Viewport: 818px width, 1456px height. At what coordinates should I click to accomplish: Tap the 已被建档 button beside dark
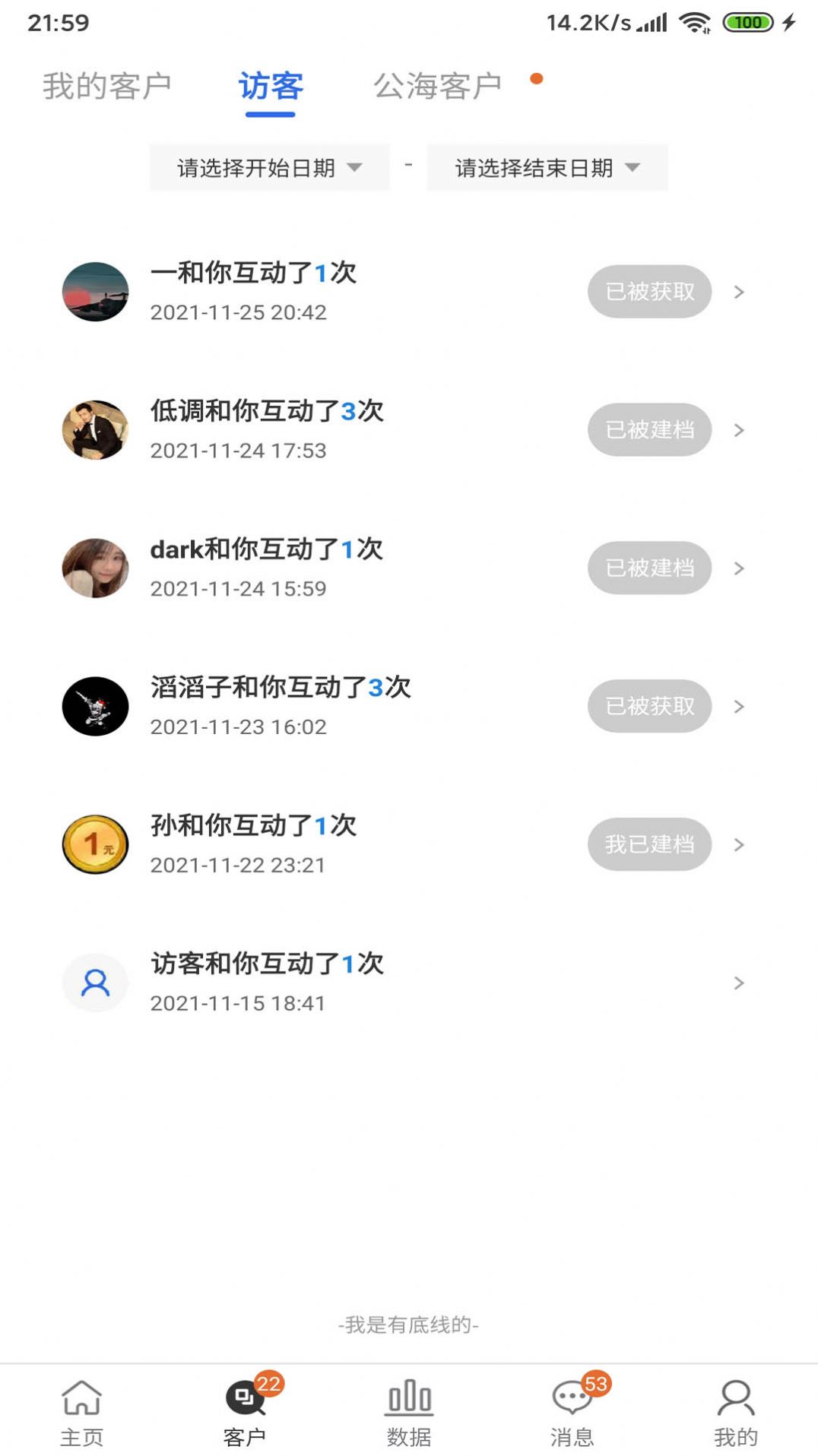click(649, 568)
